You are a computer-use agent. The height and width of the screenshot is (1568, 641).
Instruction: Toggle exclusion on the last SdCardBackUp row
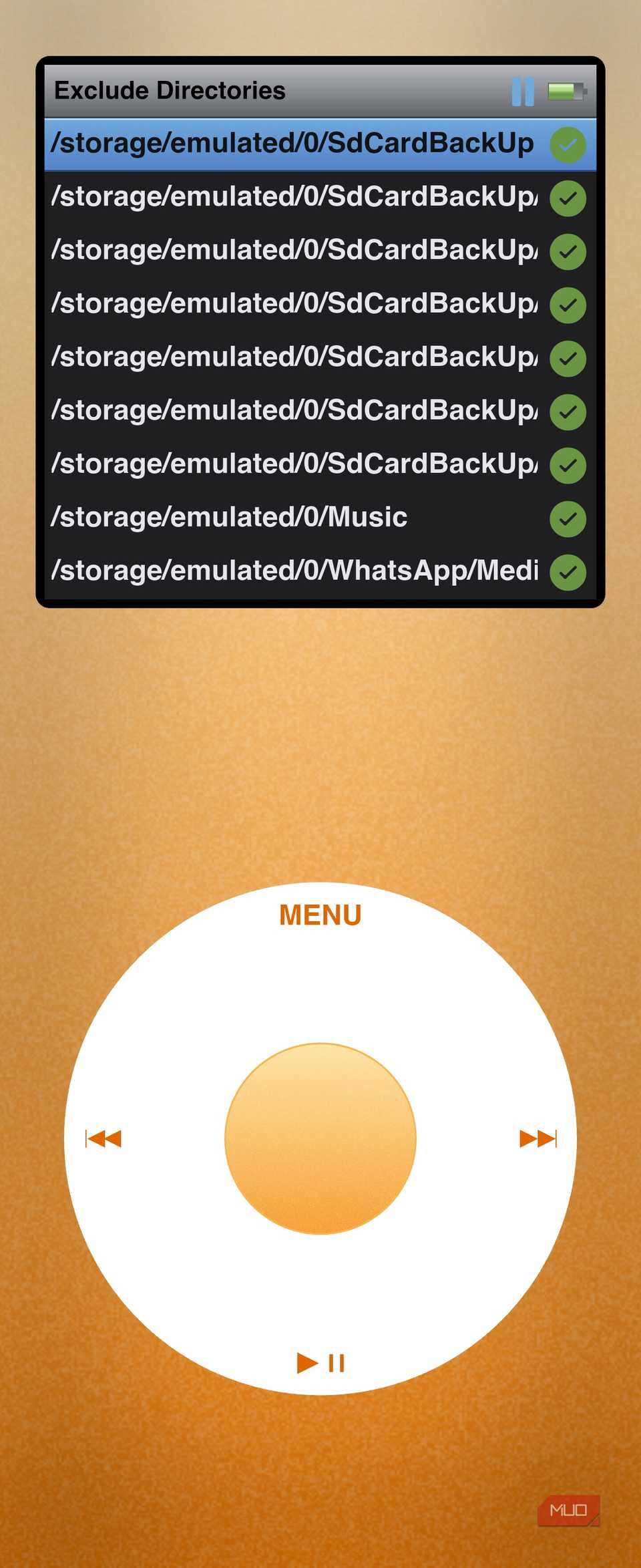point(567,465)
